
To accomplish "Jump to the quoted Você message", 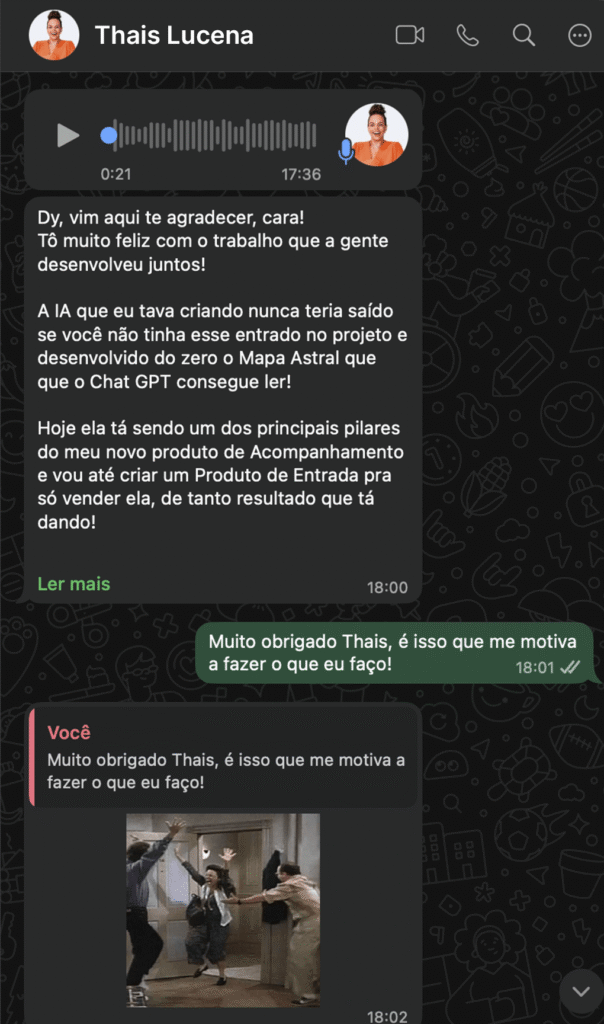I will (223, 756).
